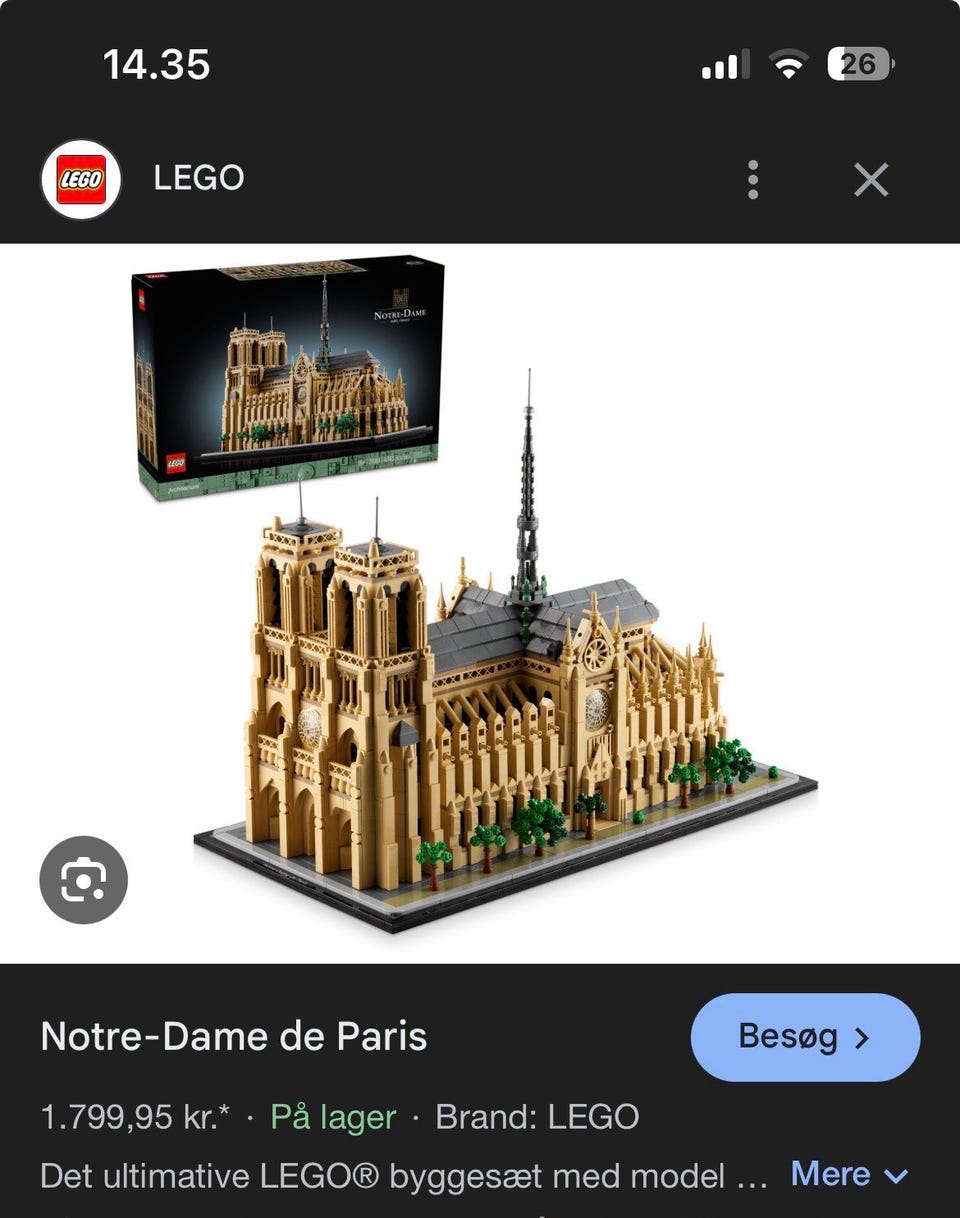Tap the LEGO header title

tap(197, 178)
